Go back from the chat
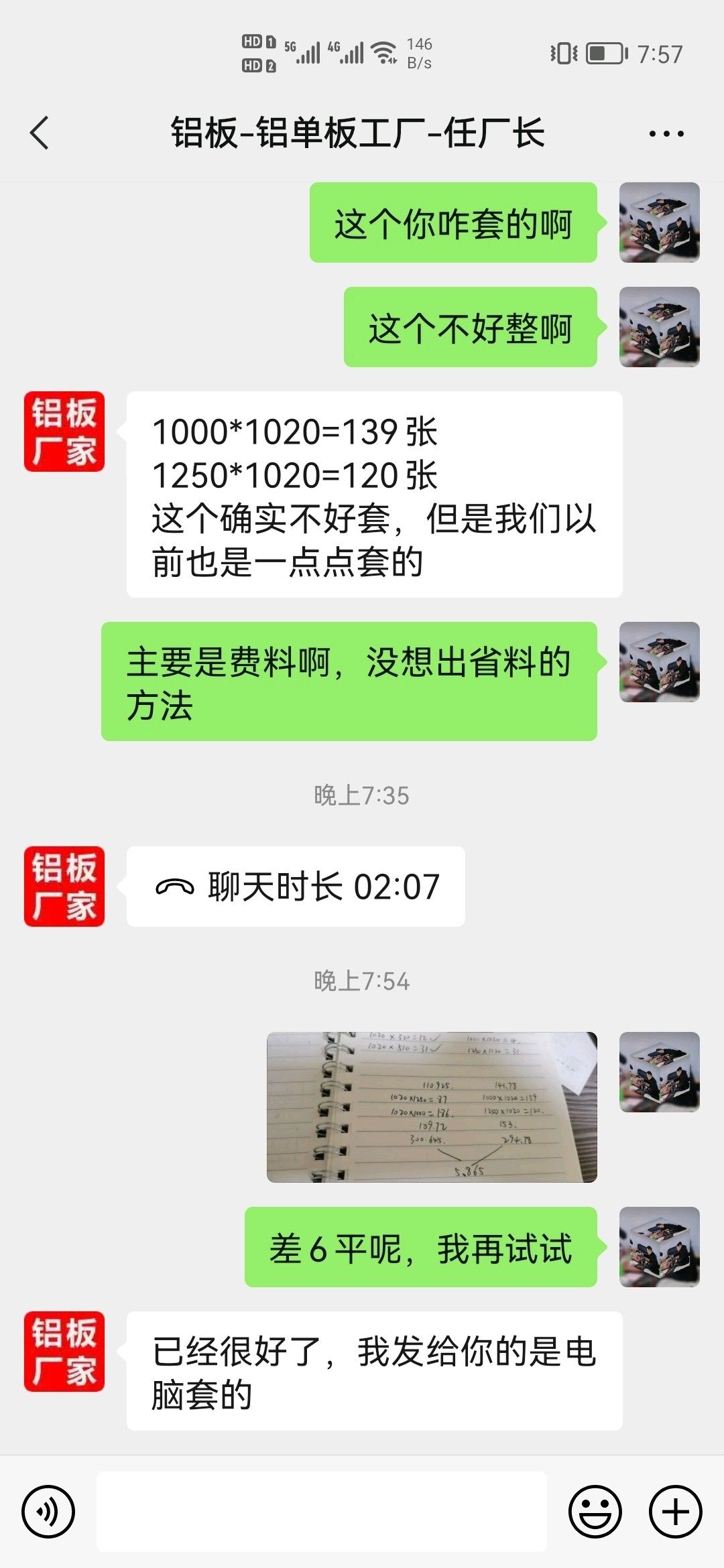Viewport: 724px width, 1568px height. click(x=40, y=132)
